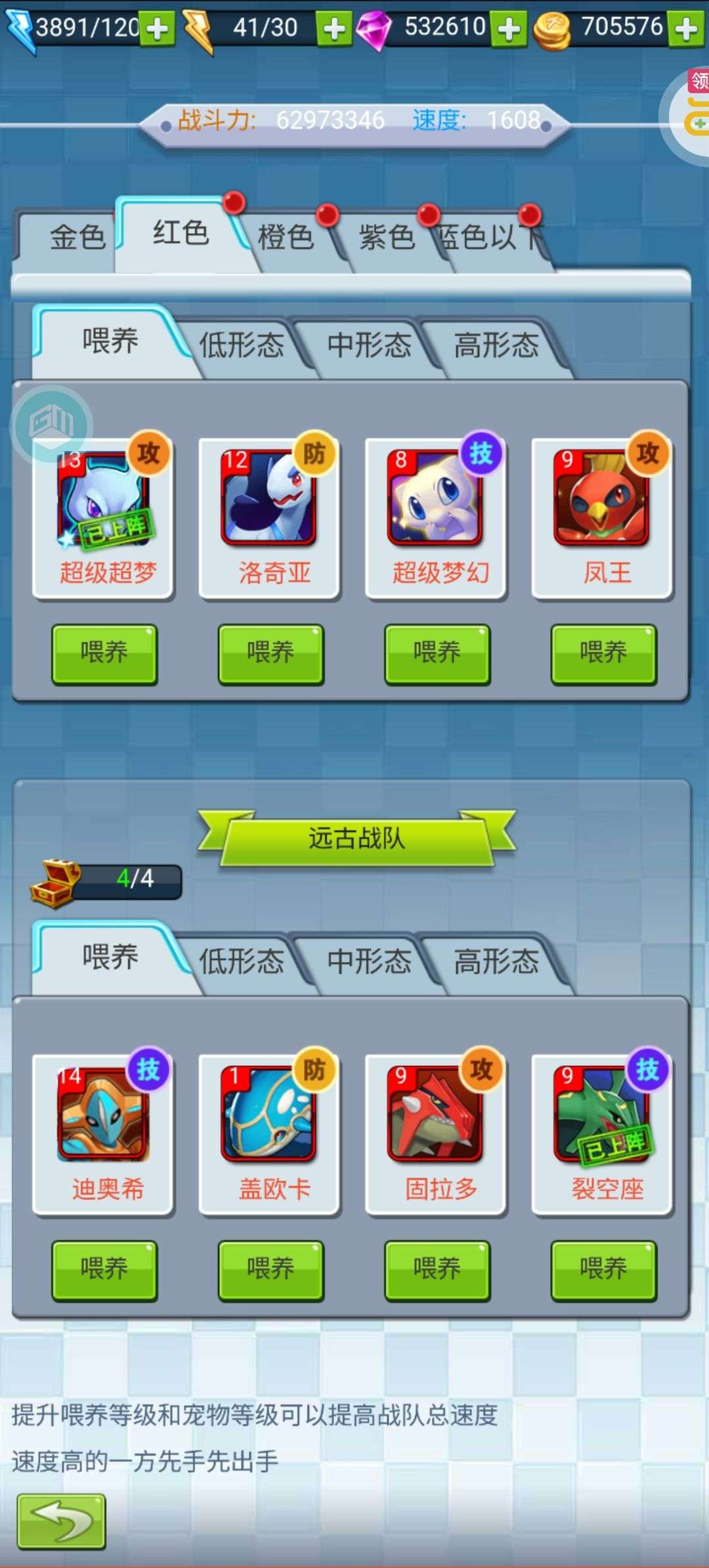Switch to the 紫色 tab
The height and width of the screenshot is (1568, 709).
point(387,238)
